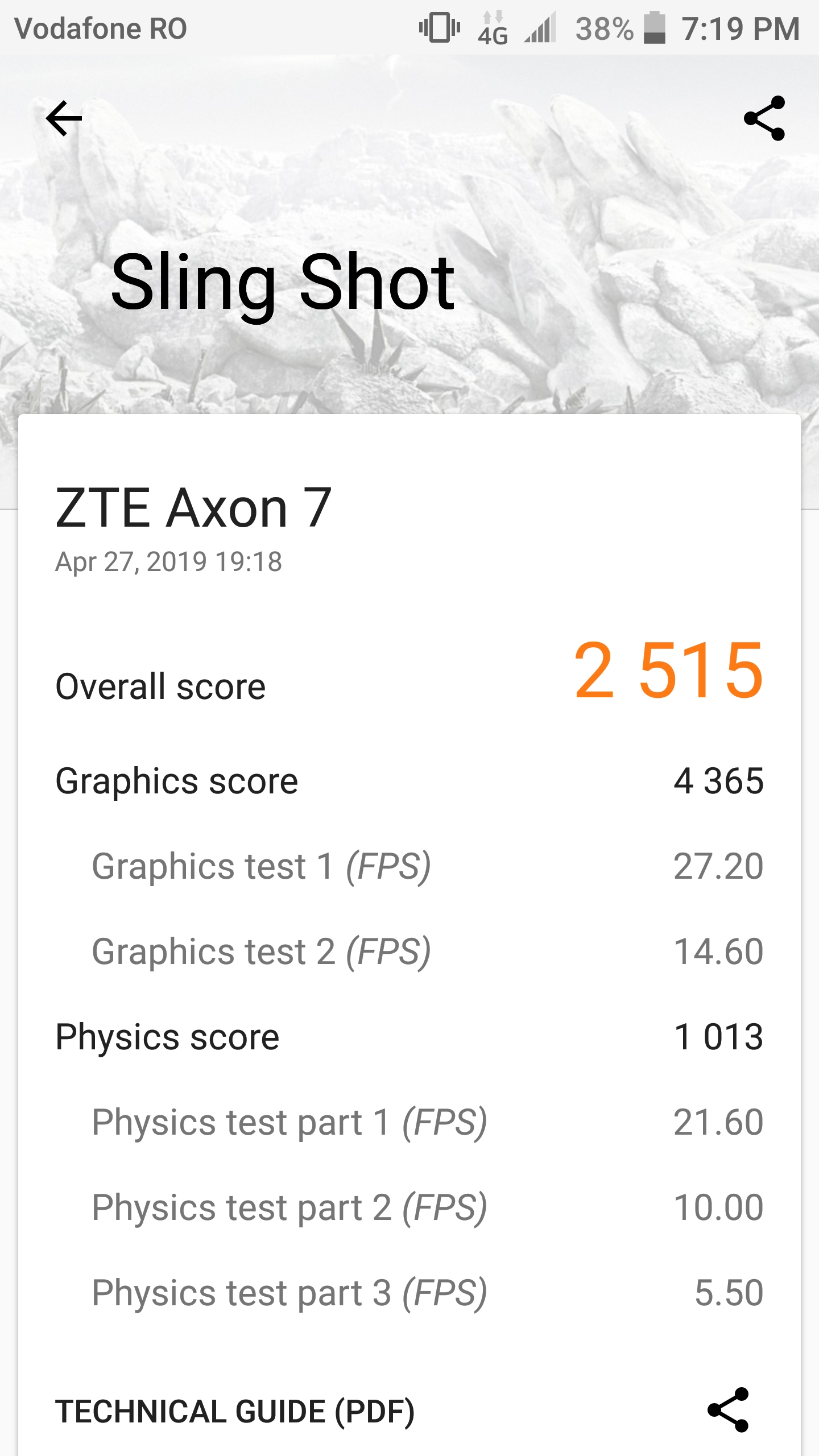The height and width of the screenshot is (1456, 819).
Task: Share the Sling Shot result from the header
Action: pos(764,118)
